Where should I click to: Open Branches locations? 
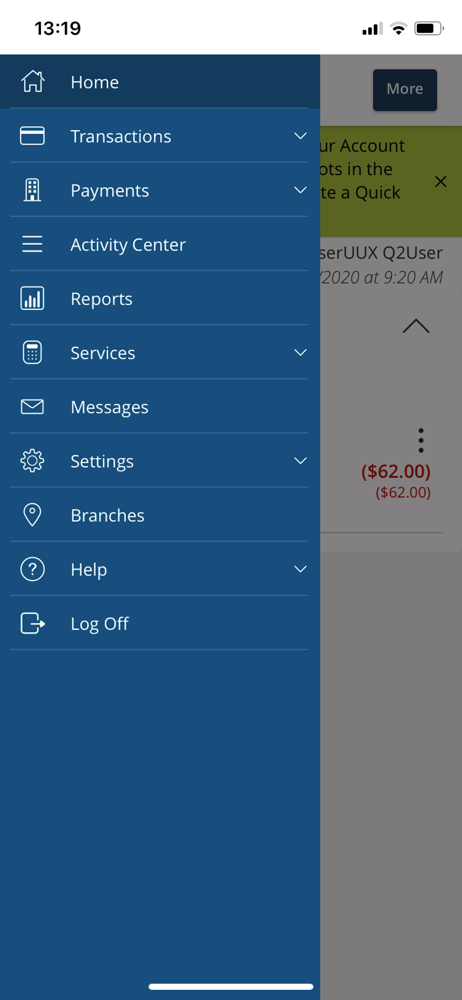click(x=160, y=515)
